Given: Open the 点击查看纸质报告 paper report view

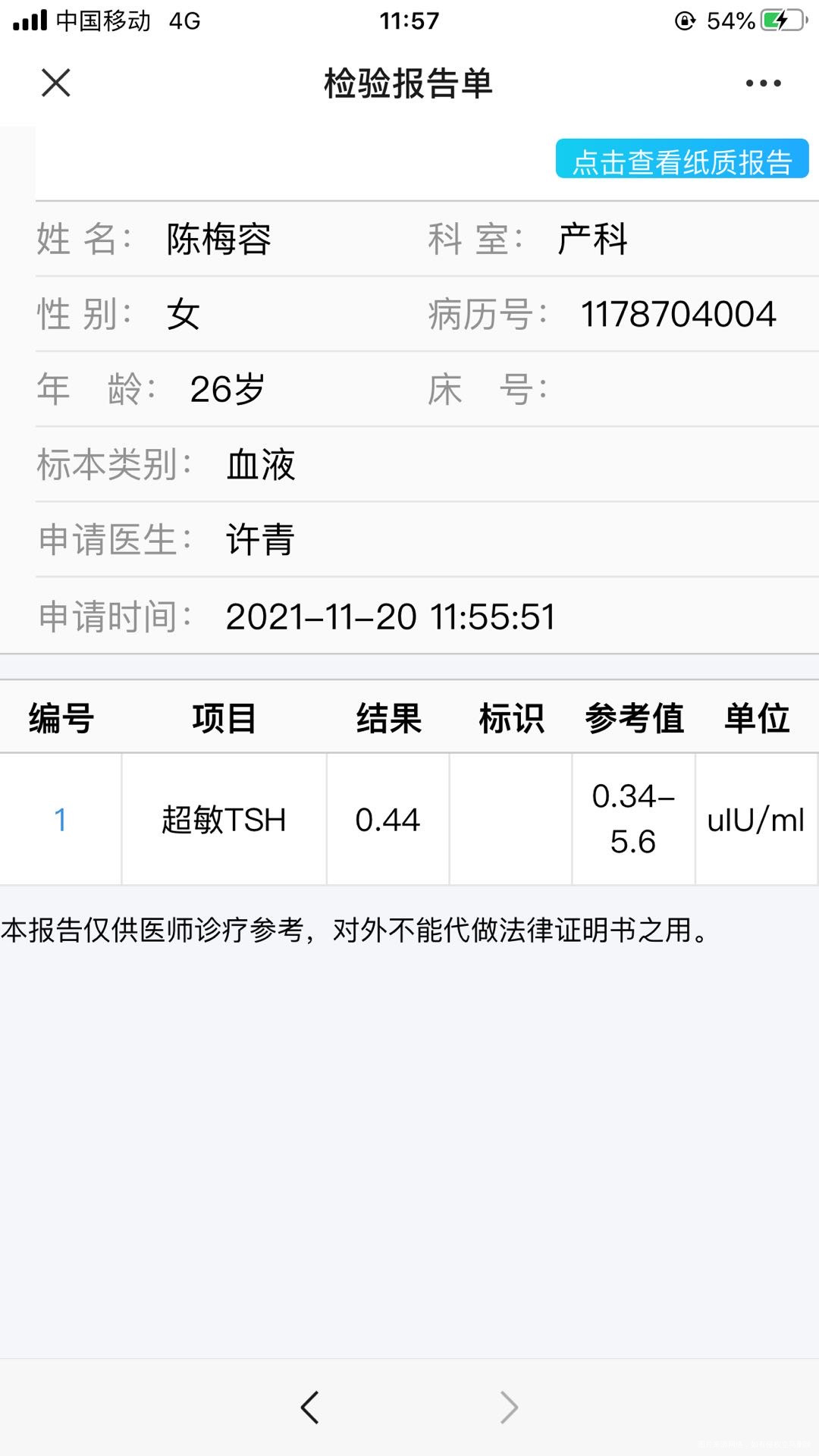Looking at the screenshot, I should [681, 159].
